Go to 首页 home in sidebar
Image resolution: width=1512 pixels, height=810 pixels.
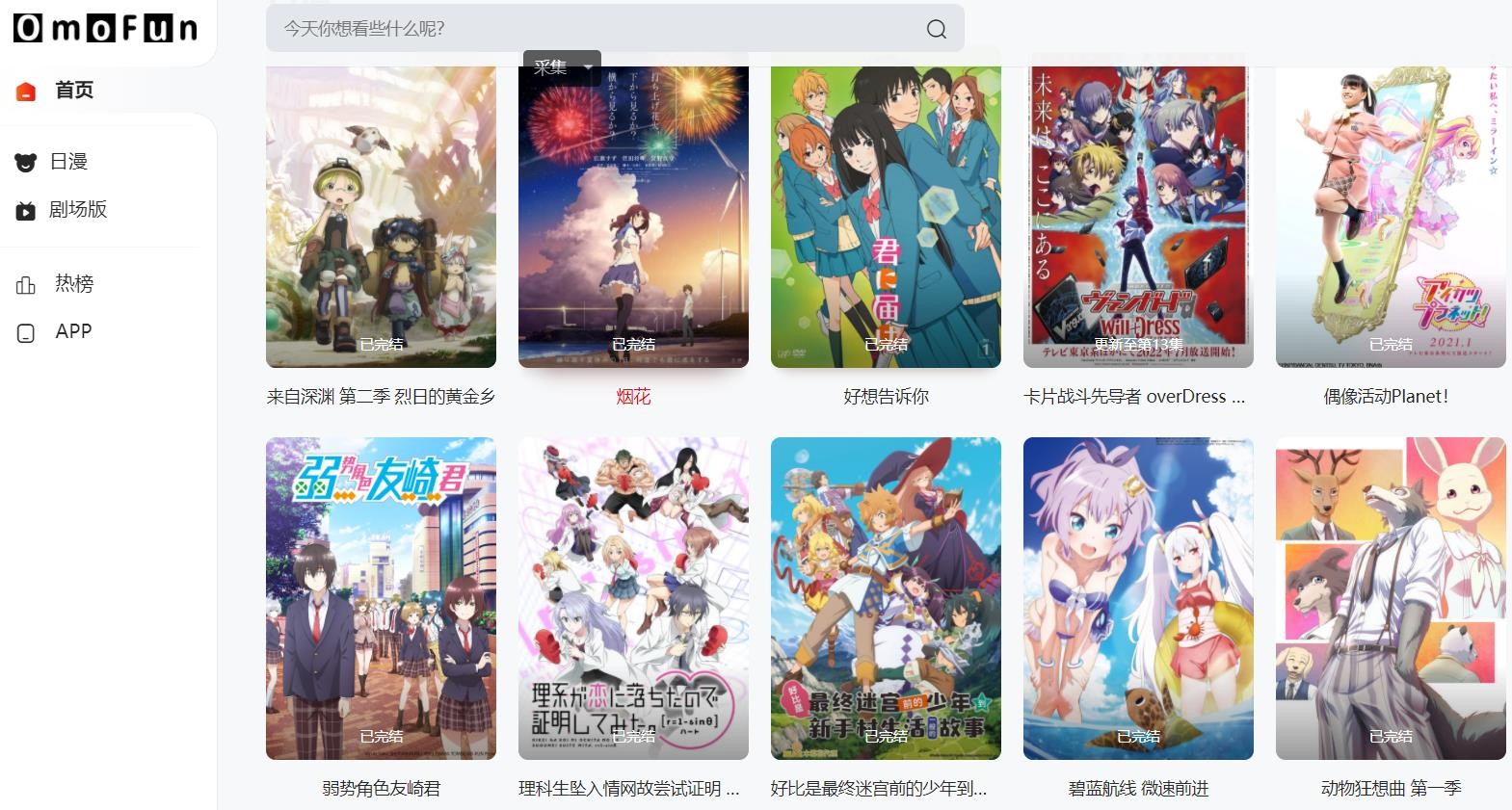(73, 91)
